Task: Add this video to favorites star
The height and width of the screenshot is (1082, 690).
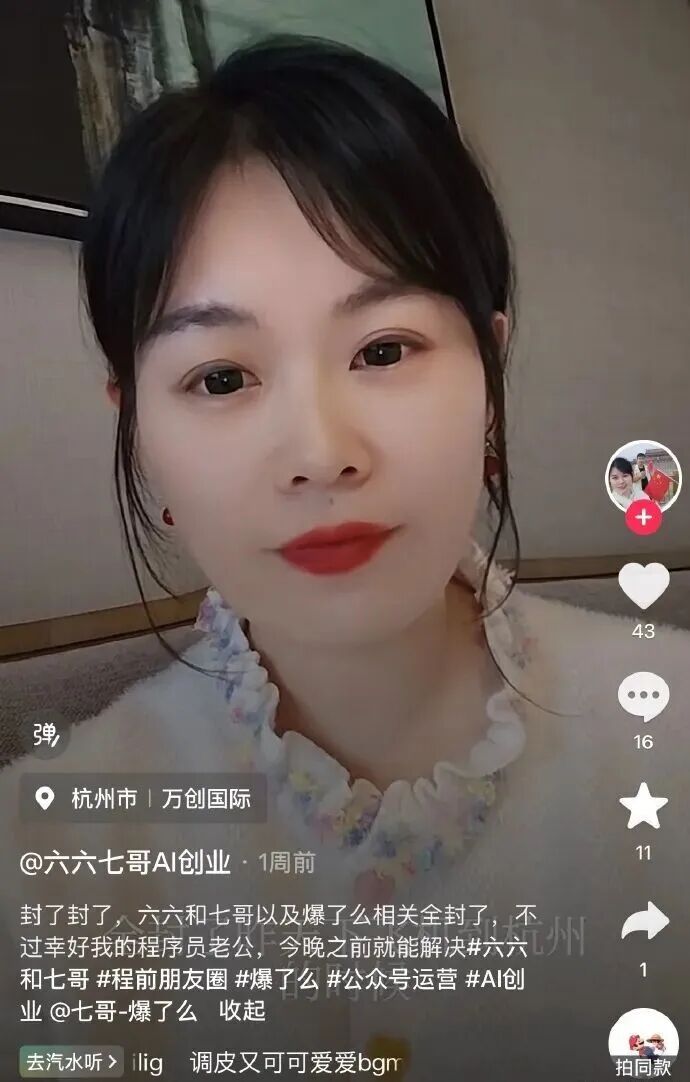Action: pyautogui.click(x=643, y=806)
